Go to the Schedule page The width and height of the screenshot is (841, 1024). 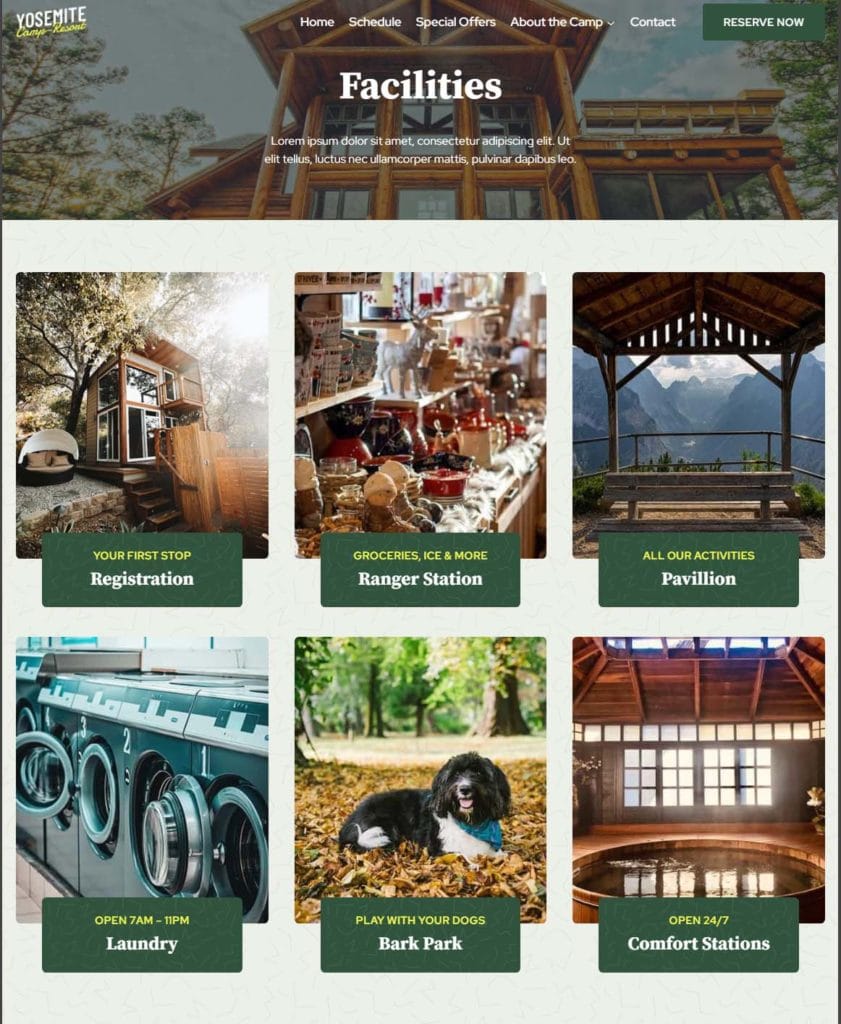374,22
